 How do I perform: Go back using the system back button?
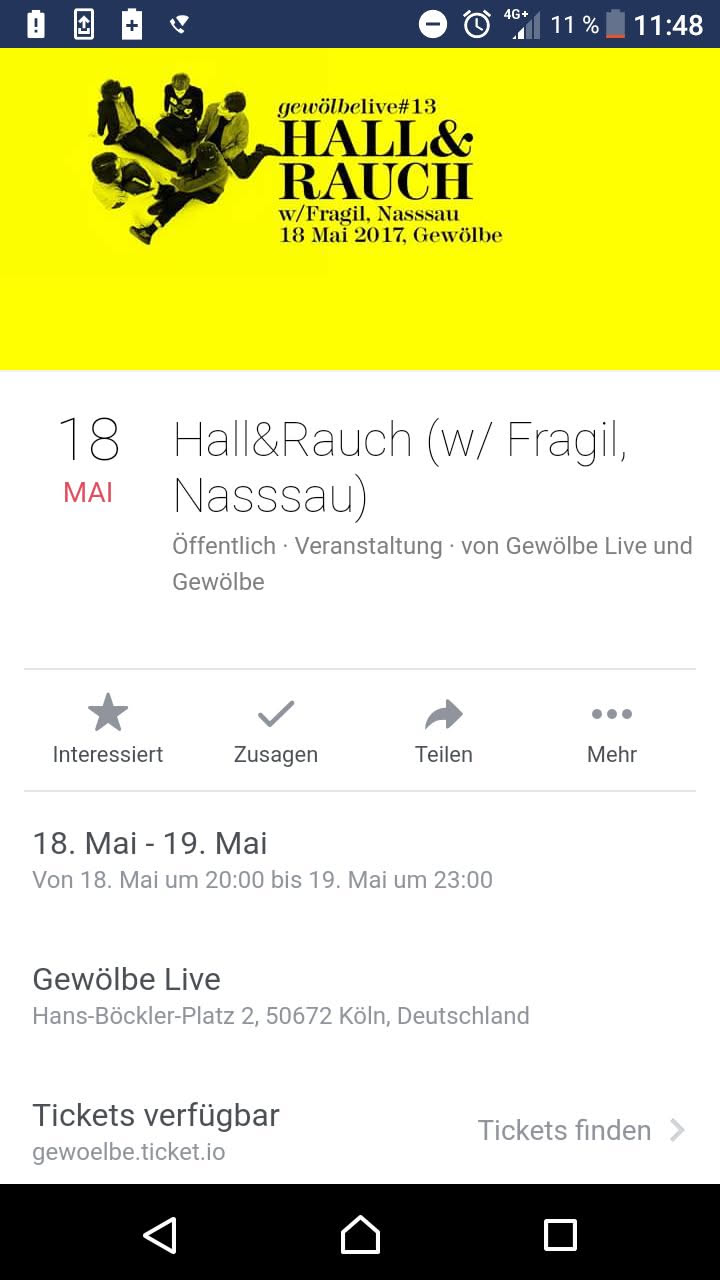(x=160, y=1235)
